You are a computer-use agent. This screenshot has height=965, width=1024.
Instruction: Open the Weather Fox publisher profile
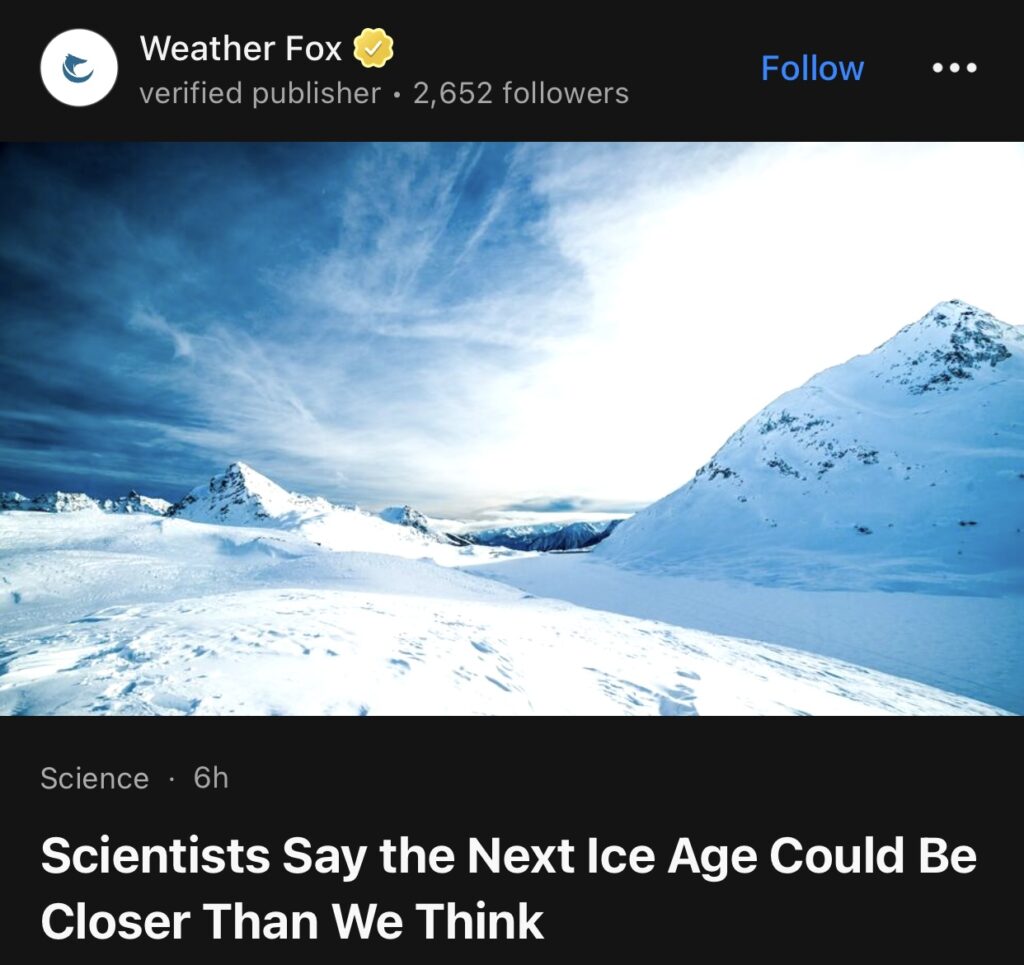pyautogui.click(x=241, y=48)
